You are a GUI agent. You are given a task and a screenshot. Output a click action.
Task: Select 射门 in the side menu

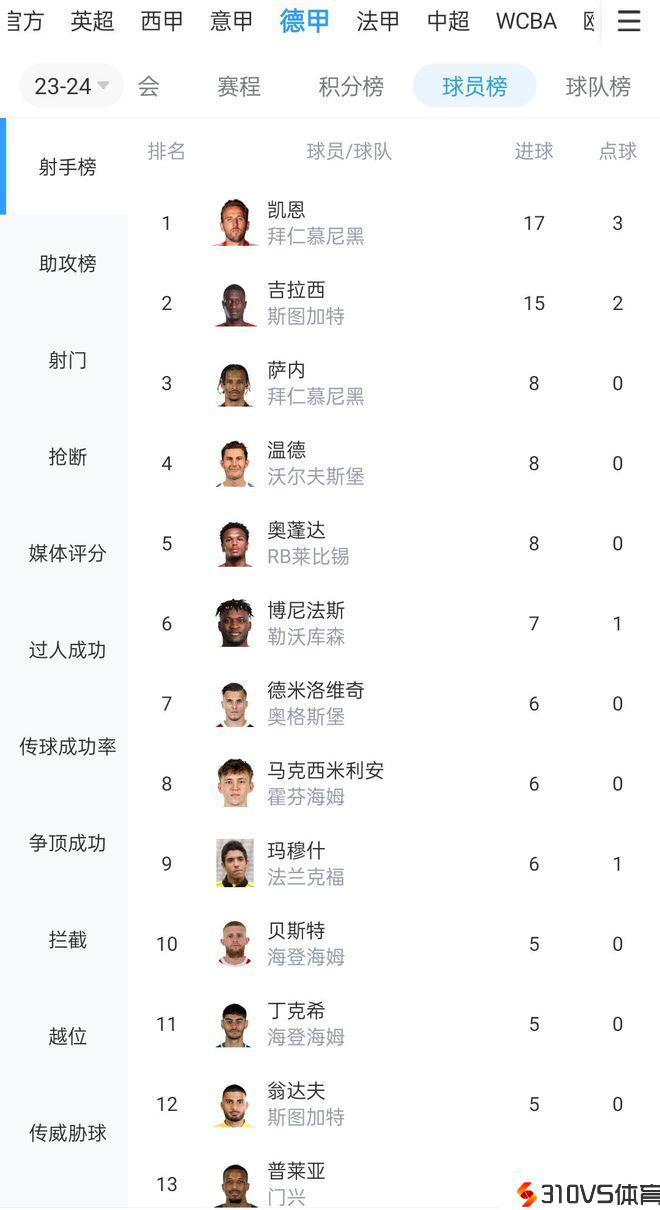coord(67,361)
